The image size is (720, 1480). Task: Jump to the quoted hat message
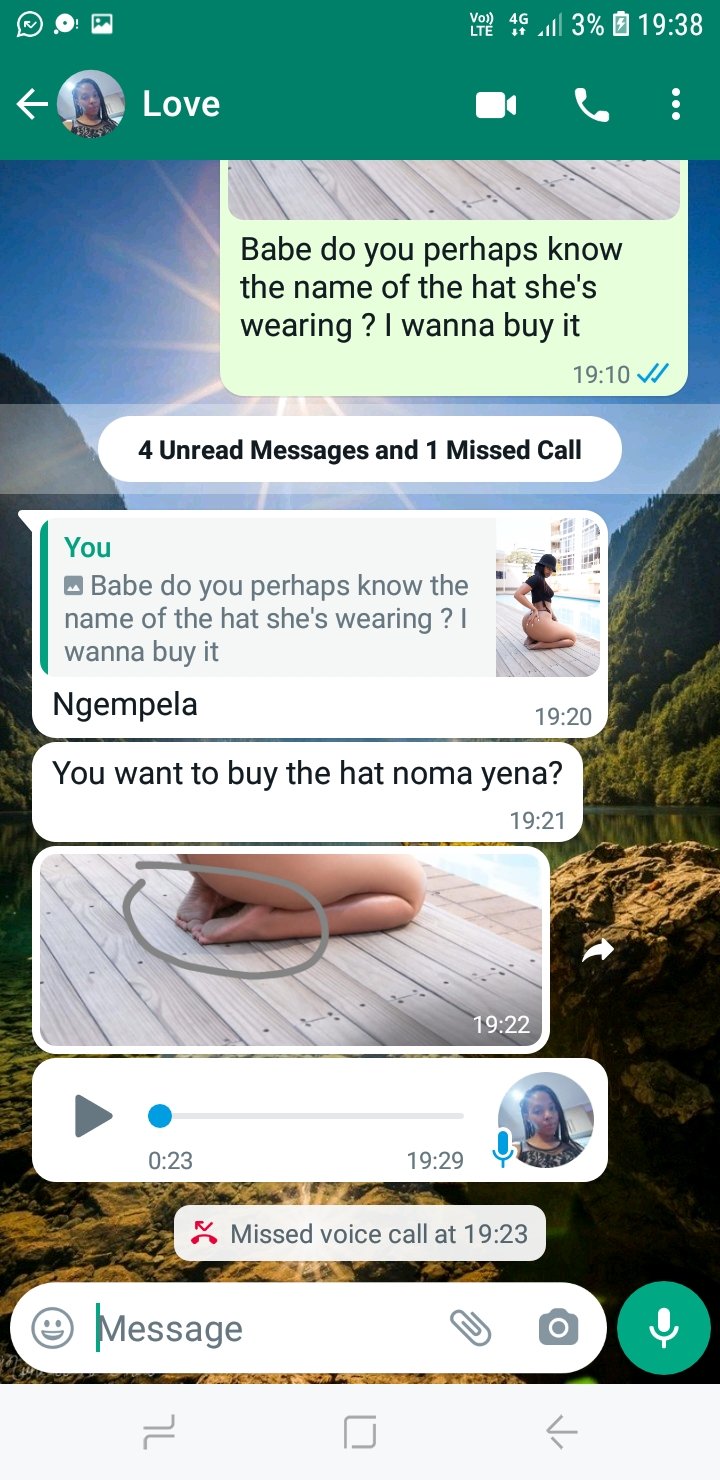click(x=270, y=598)
